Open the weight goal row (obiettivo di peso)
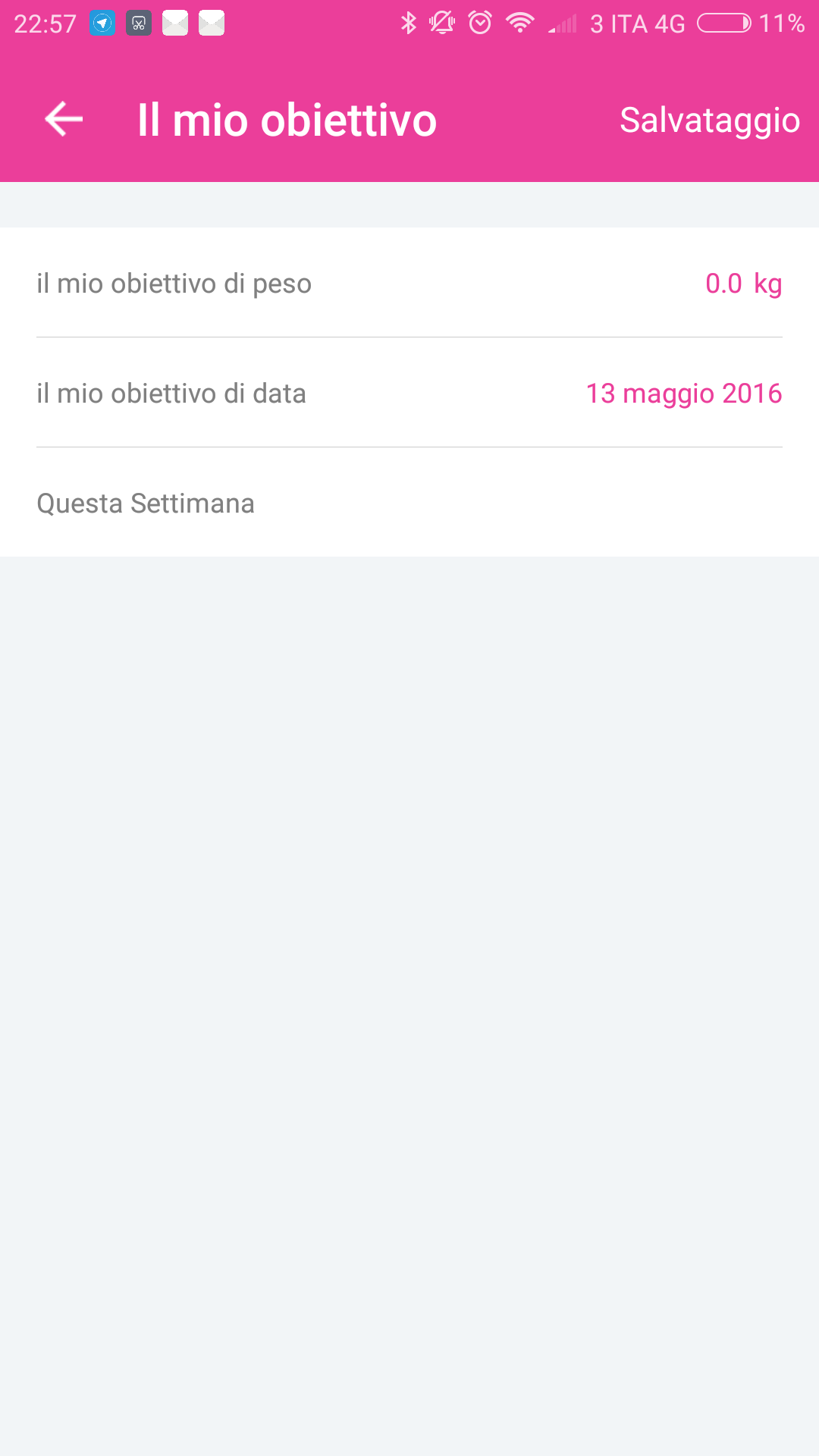The height and width of the screenshot is (1456, 819). 409,284
